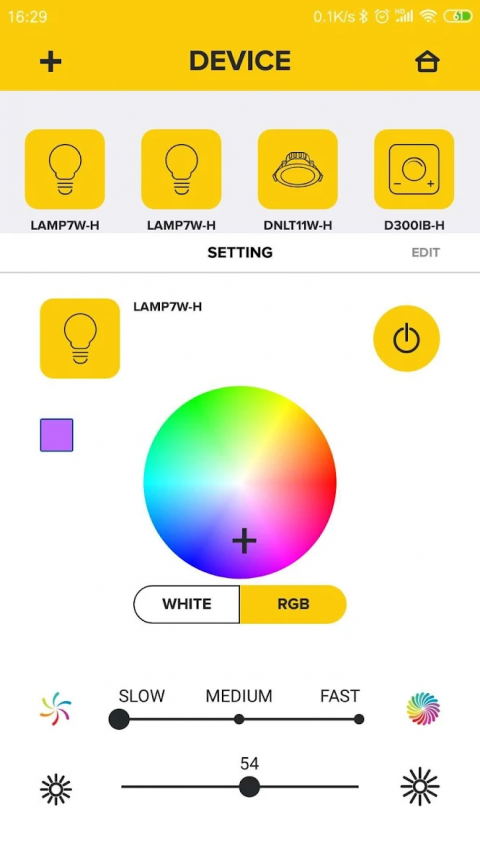The width and height of the screenshot is (480, 853).
Task: Activate the rainbow swirl effect icon
Action: (x=423, y=709)
